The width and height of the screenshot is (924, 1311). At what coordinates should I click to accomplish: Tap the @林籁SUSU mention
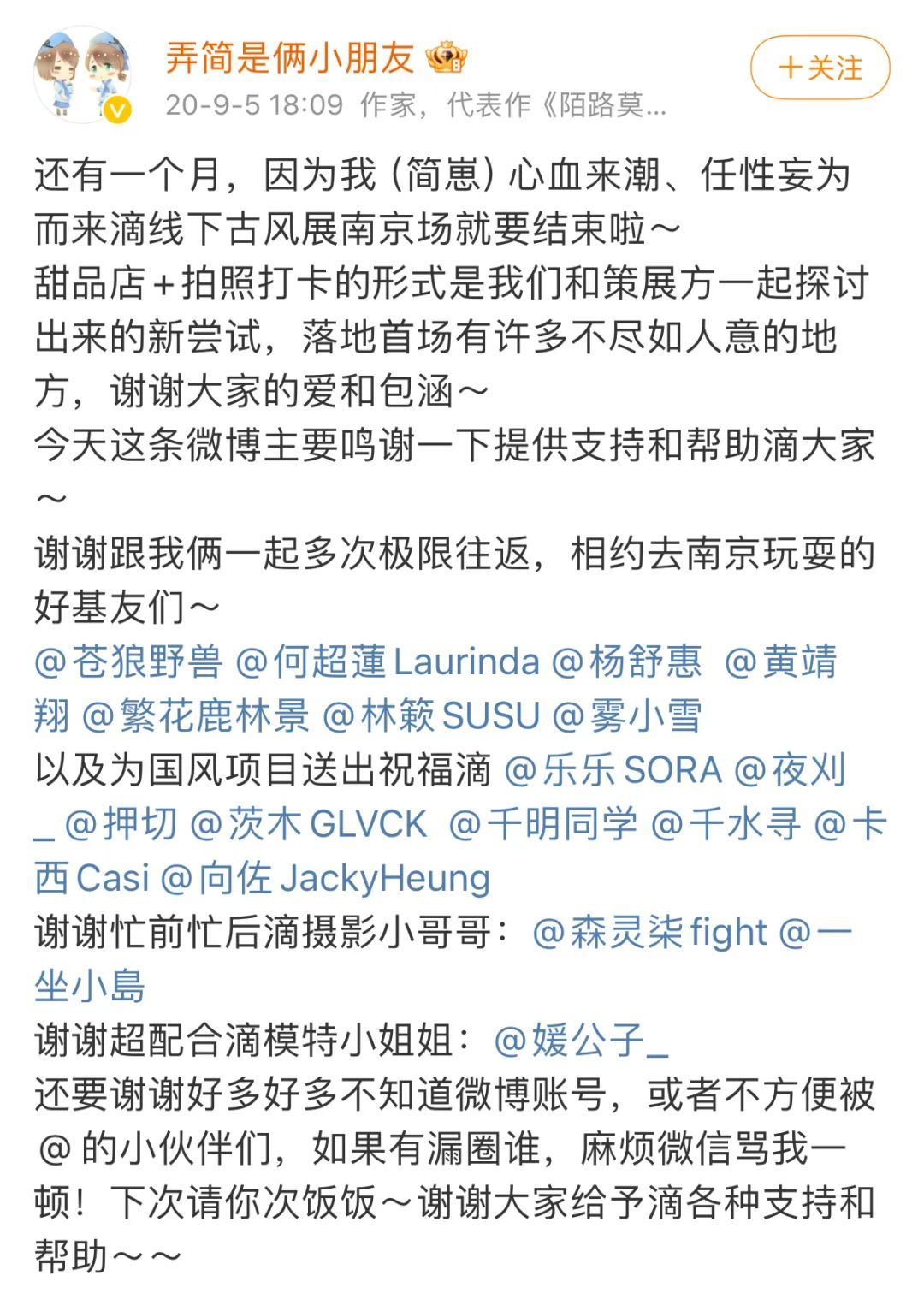tap(431, 715)
